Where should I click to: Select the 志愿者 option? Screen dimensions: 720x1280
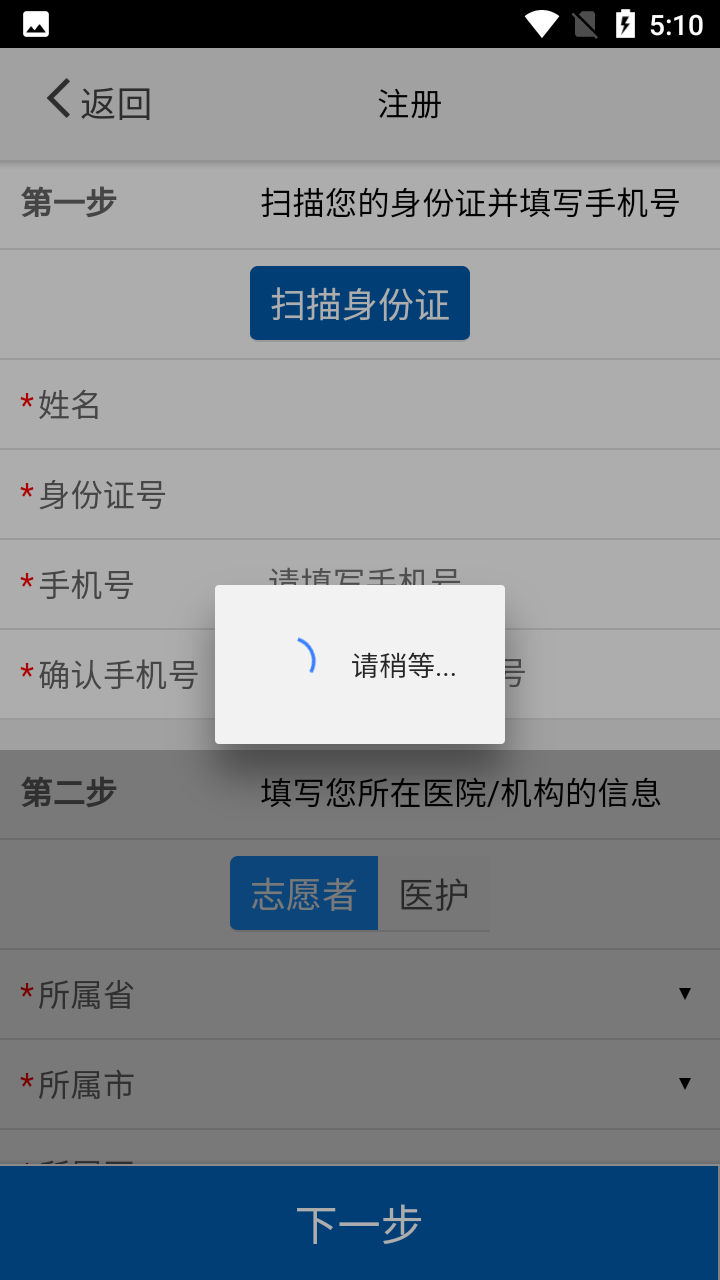coord(304,893)
